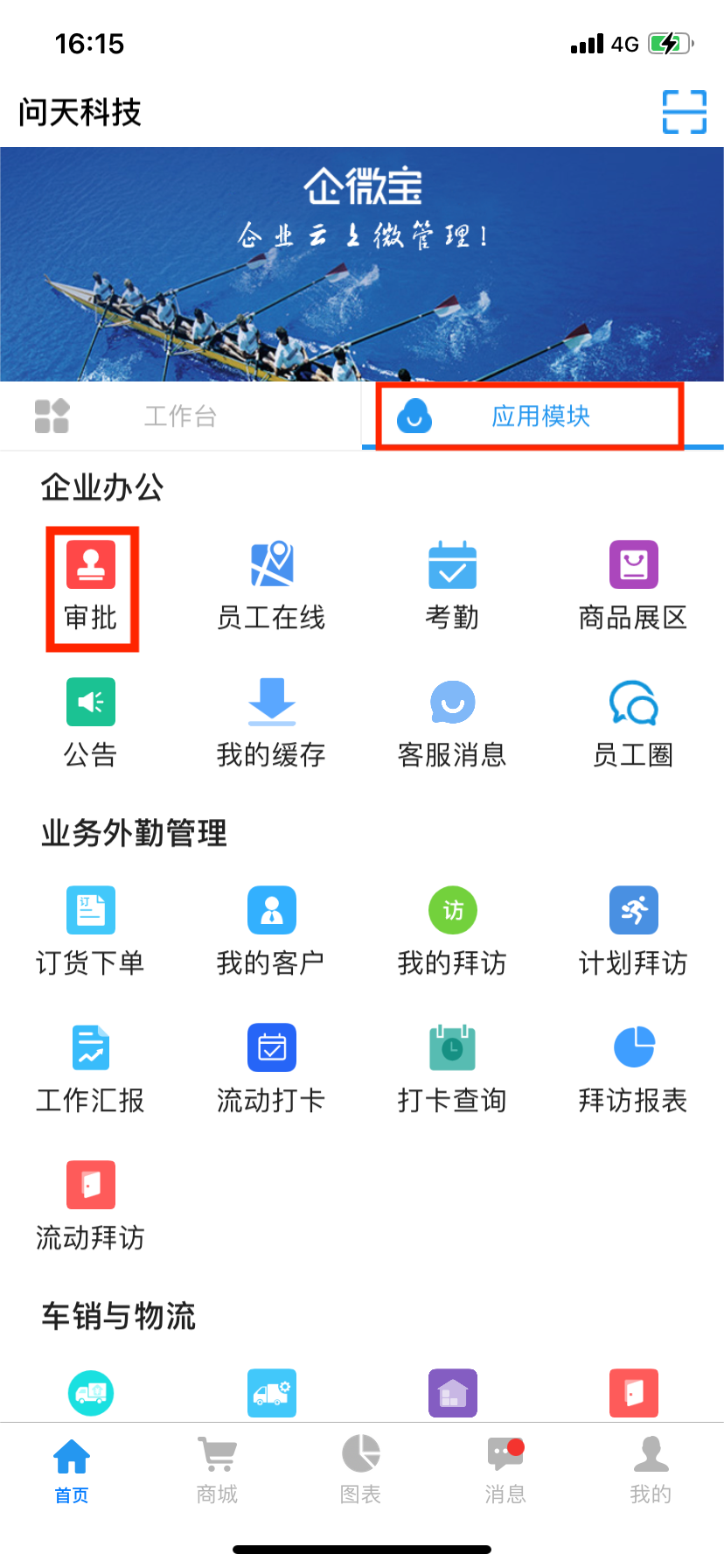Switch to the 消息 messages tab
724x1568 pixels.
click(505, 1469)
